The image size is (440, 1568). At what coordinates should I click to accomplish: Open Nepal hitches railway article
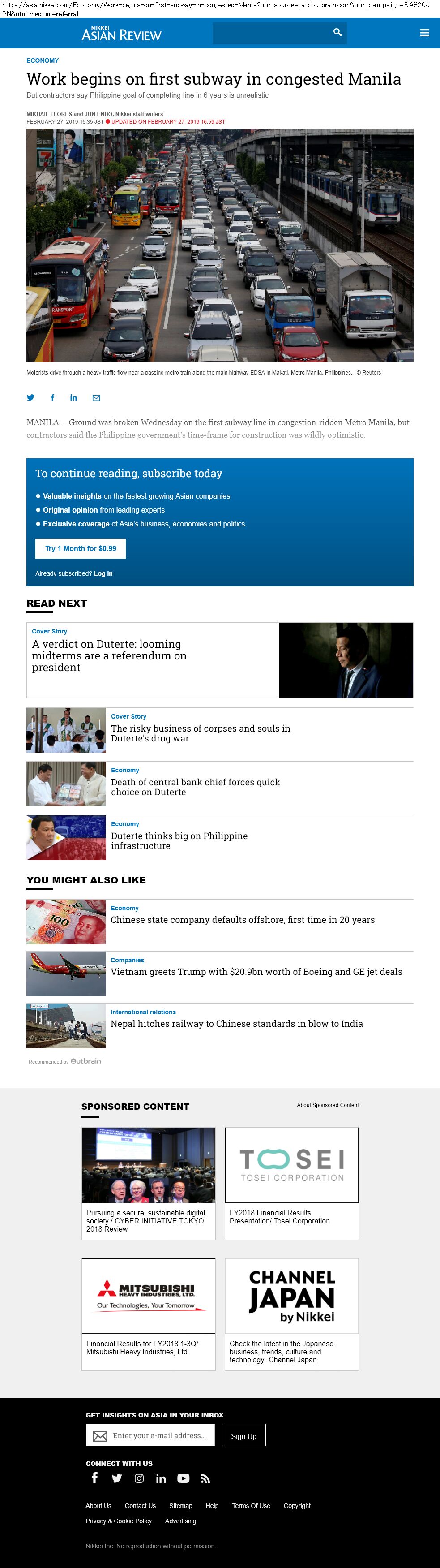tap(236, 1024)
